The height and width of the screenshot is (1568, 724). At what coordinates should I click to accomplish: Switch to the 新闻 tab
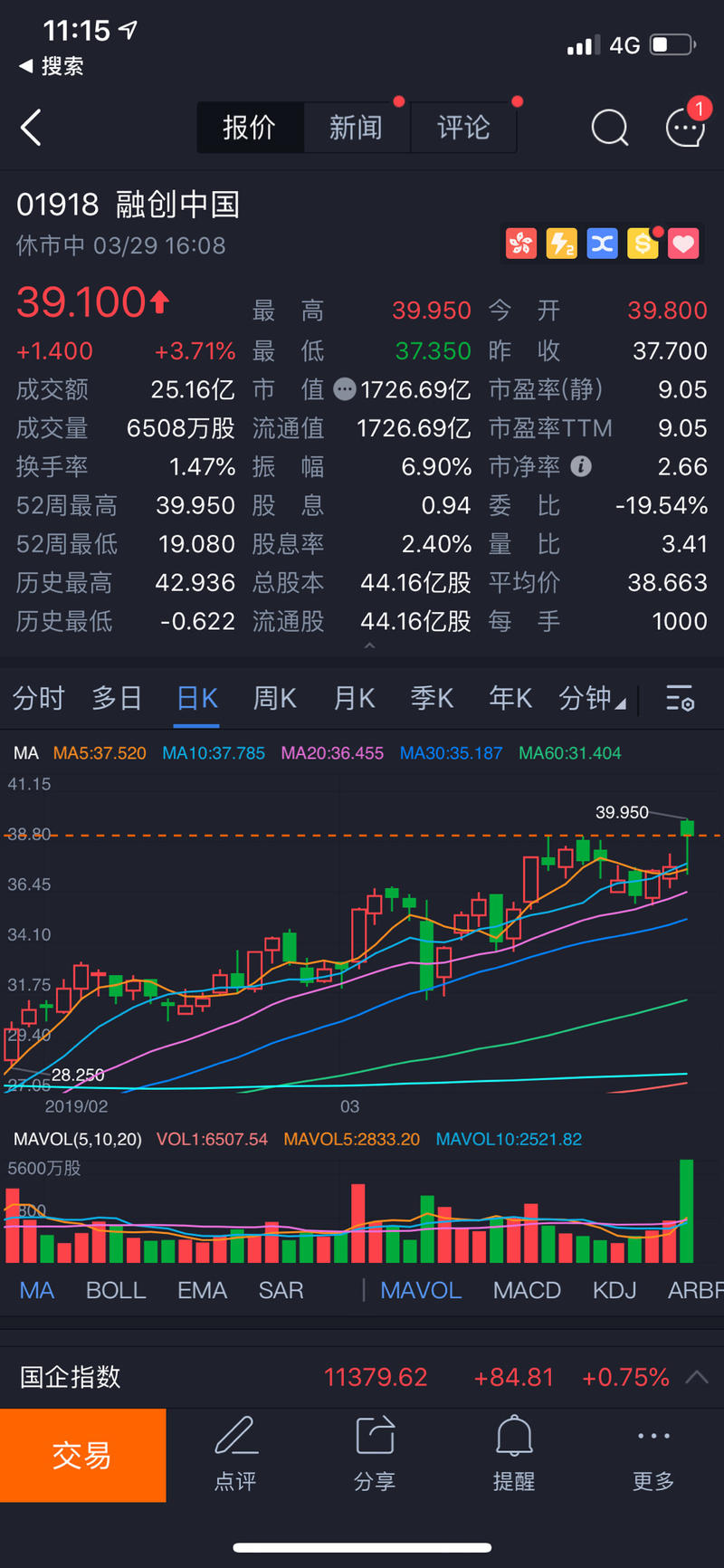(x=357, y=128)
